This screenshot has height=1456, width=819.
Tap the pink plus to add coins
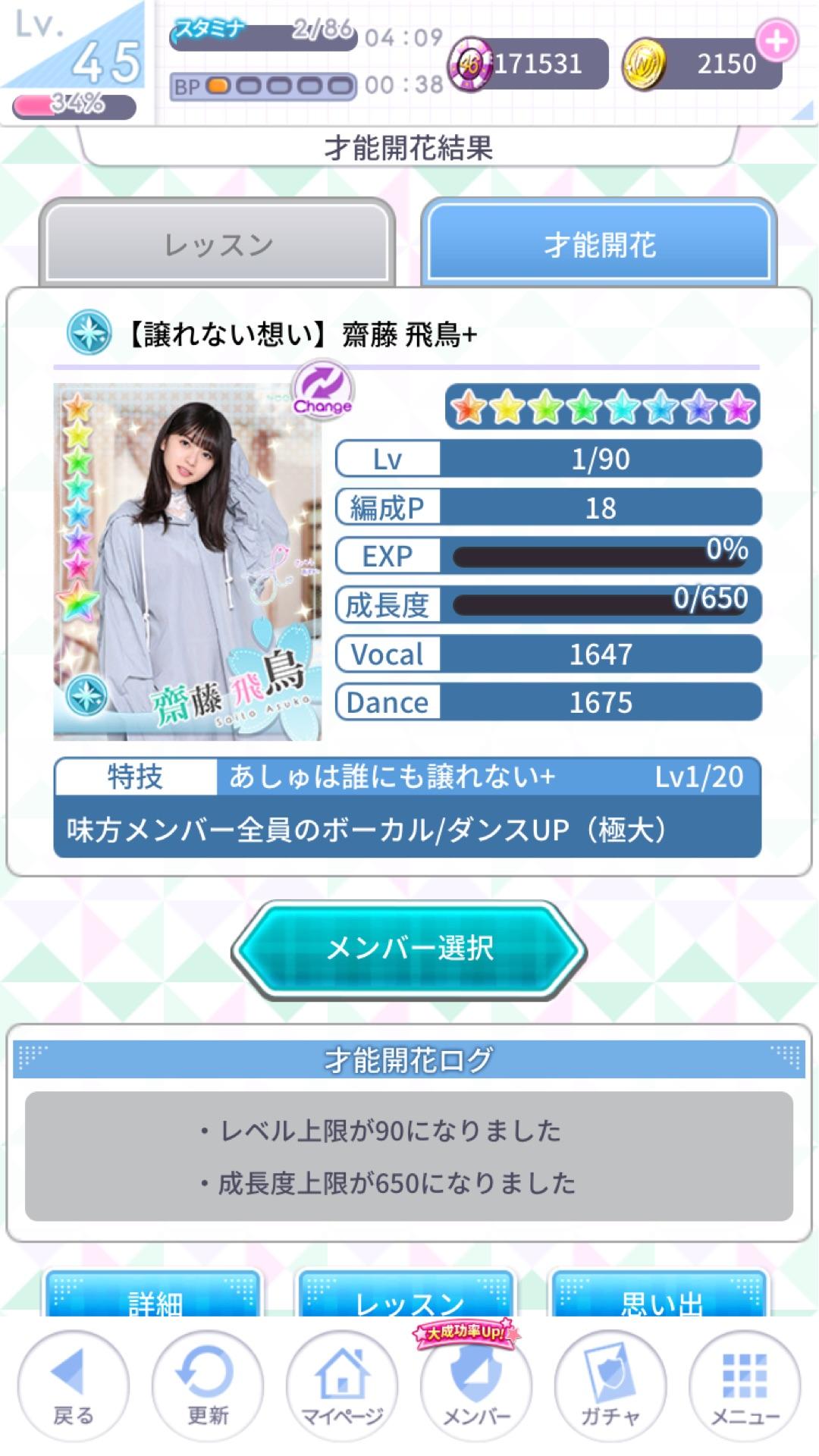click(776, 40)
